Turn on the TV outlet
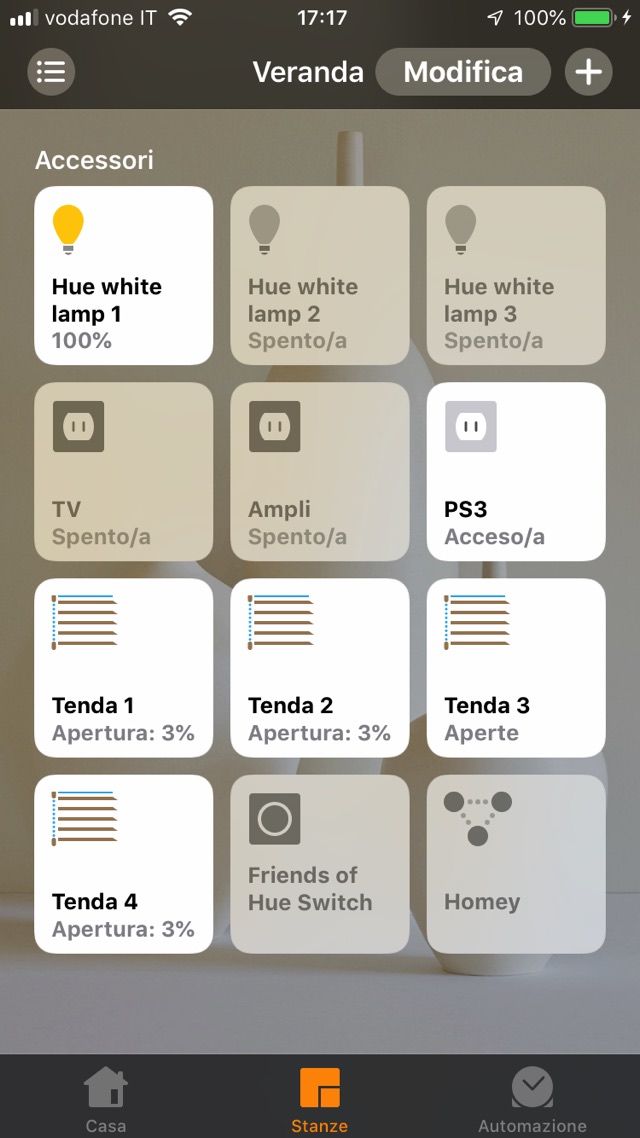This screenshot has height=1138, width=640. pyautogui.click(x=124, y=471)
